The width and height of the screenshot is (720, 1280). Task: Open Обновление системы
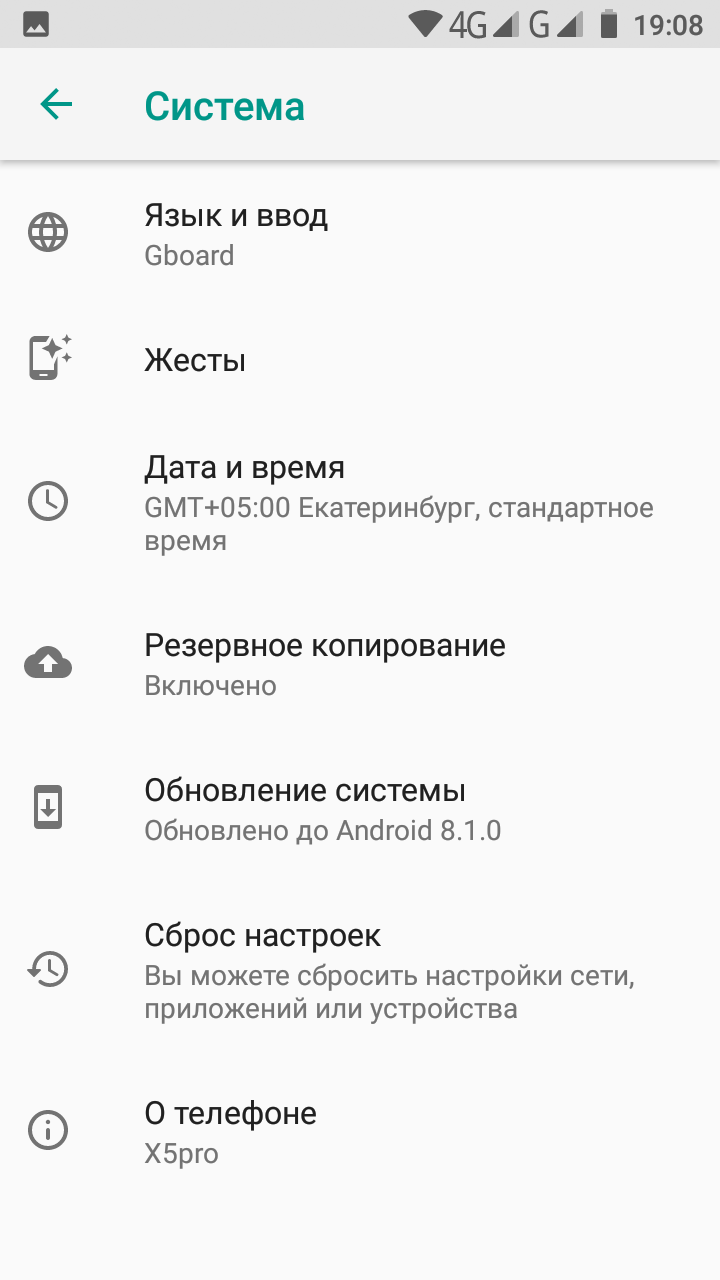360,809
